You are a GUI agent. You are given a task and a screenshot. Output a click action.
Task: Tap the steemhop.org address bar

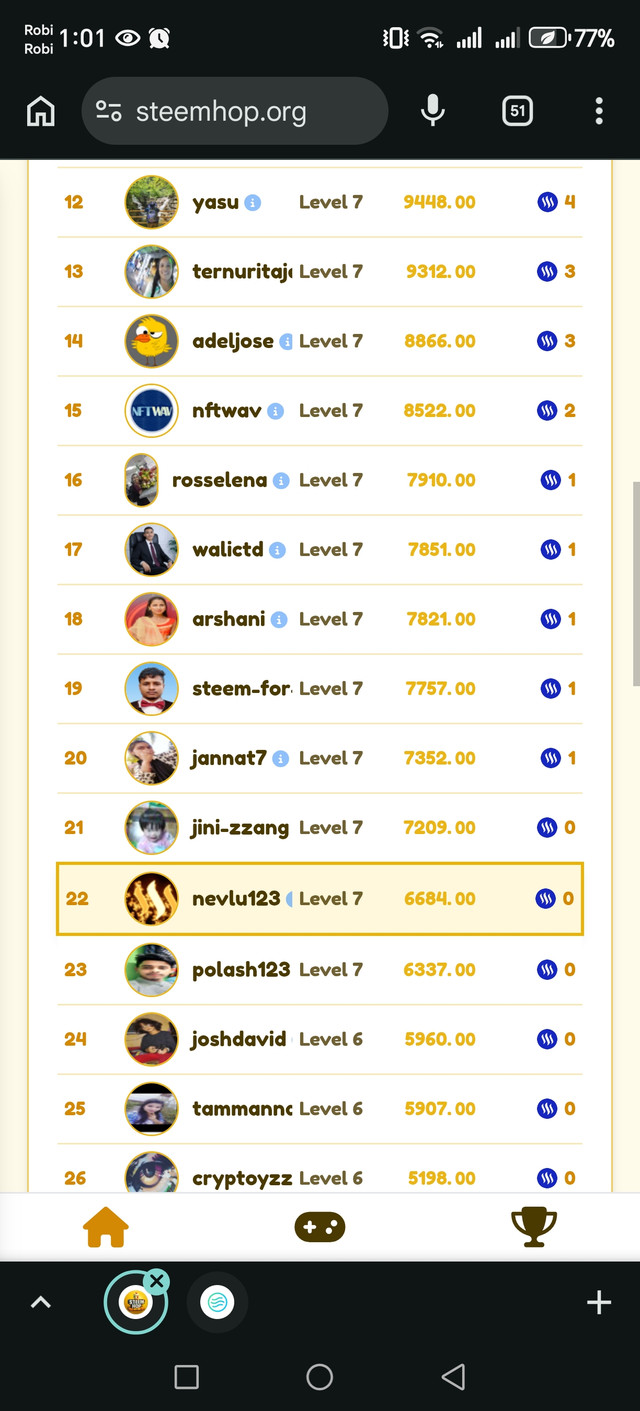click(x=234, y=112)
